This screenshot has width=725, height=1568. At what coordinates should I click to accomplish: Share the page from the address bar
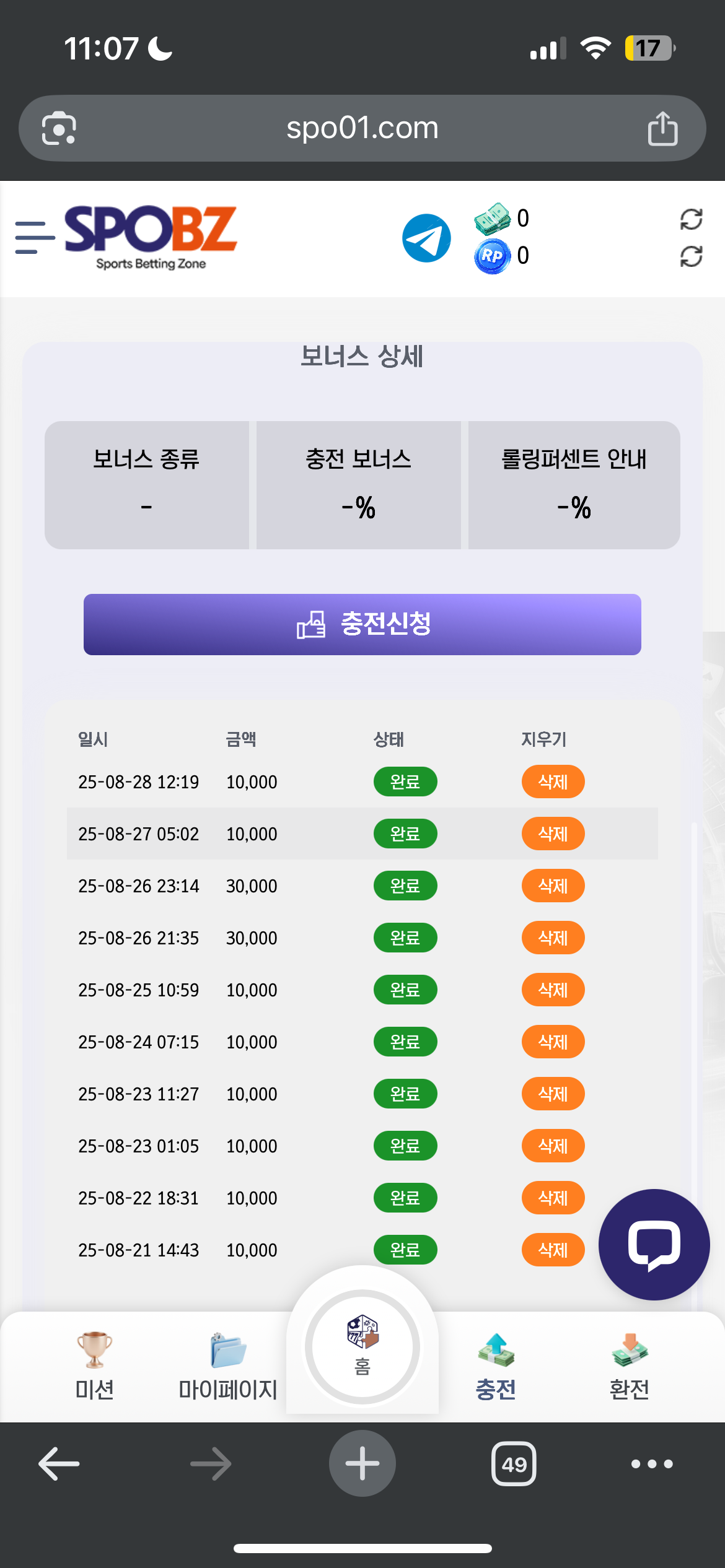click(662, 128)
